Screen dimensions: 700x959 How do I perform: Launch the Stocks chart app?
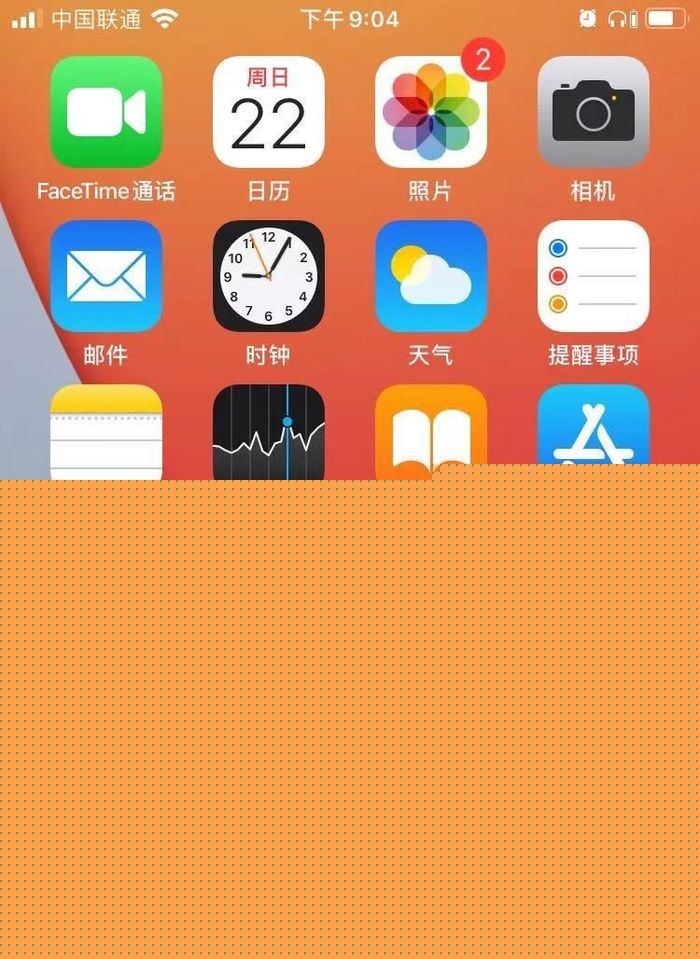[x=268, y=432]
